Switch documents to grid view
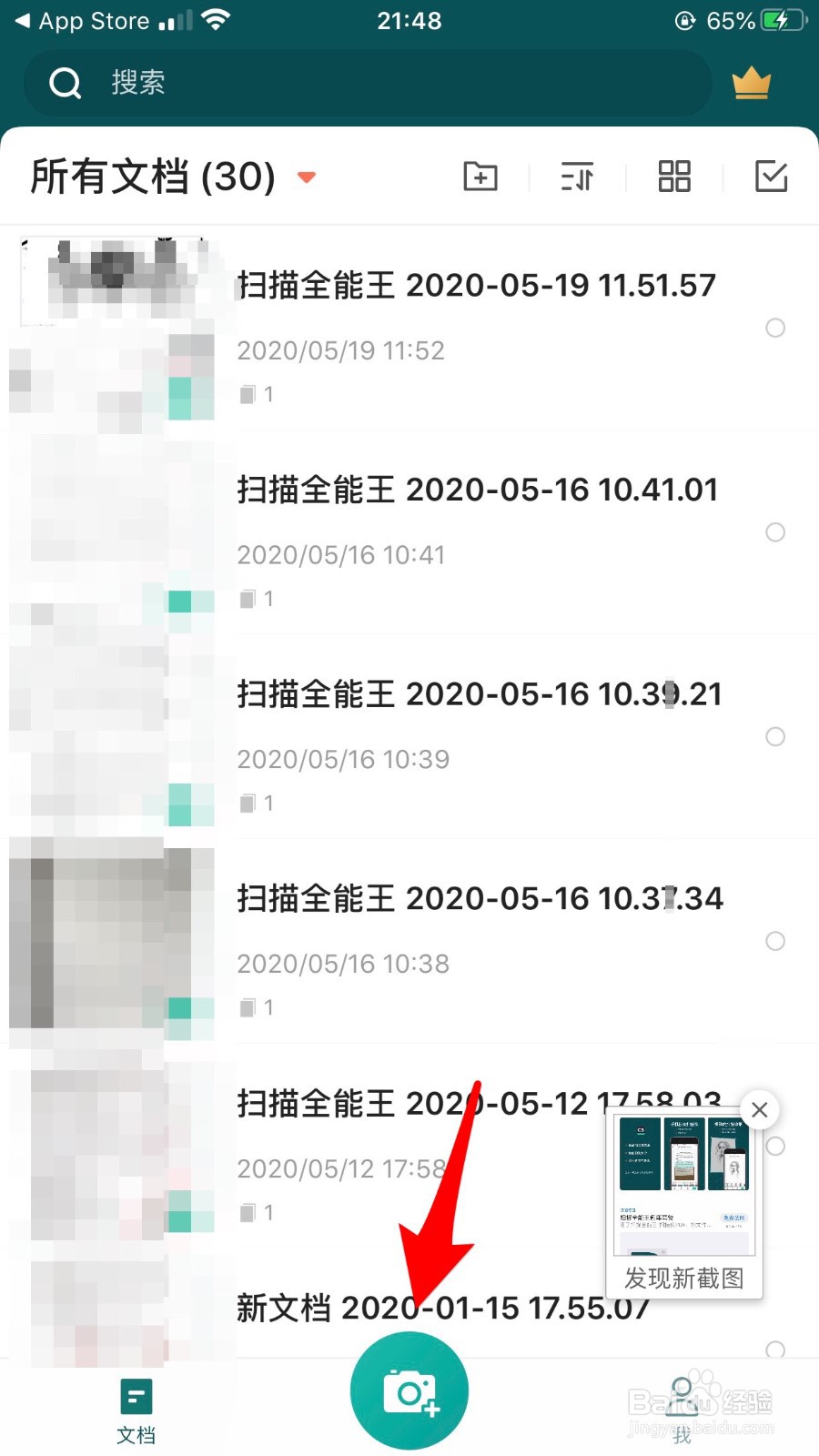819x1456 pixels. click(673, 177)
